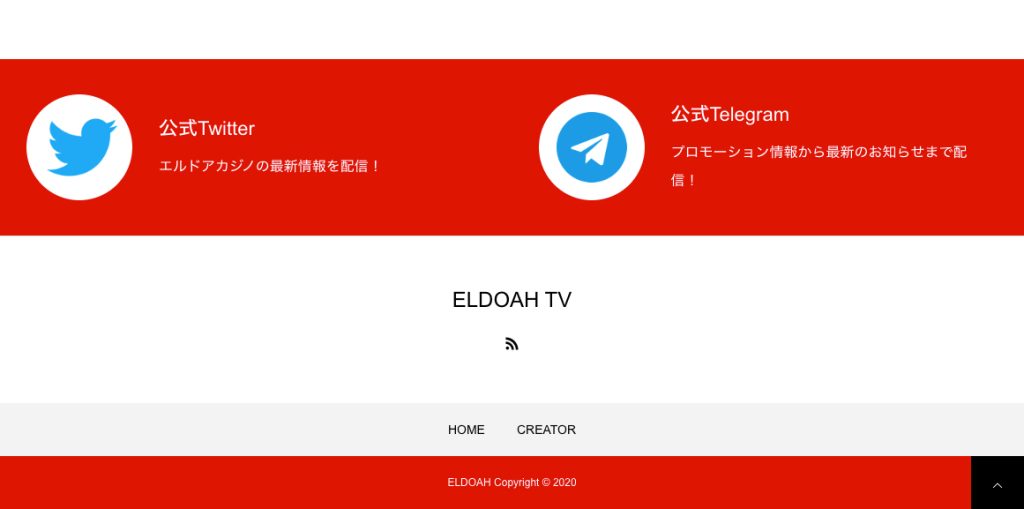Open the ELDOAH TV title link

[512, 300]
